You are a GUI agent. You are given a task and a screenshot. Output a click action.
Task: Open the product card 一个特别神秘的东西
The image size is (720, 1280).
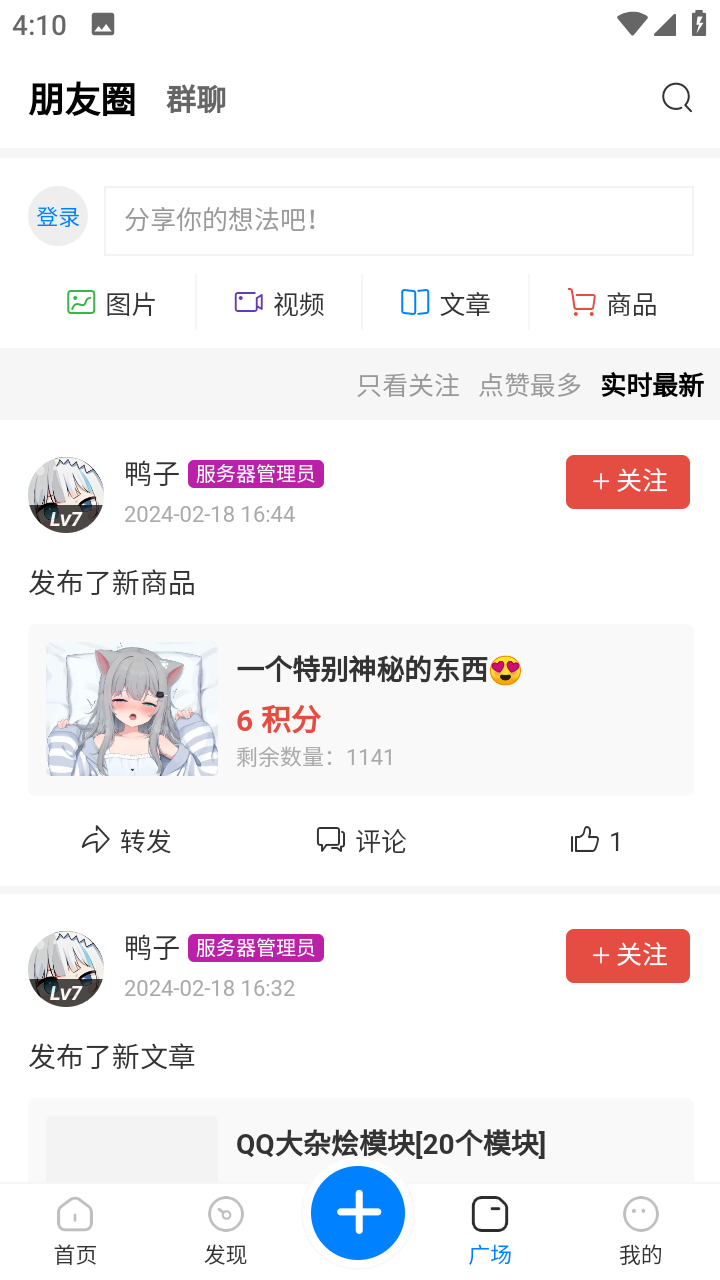360,710
